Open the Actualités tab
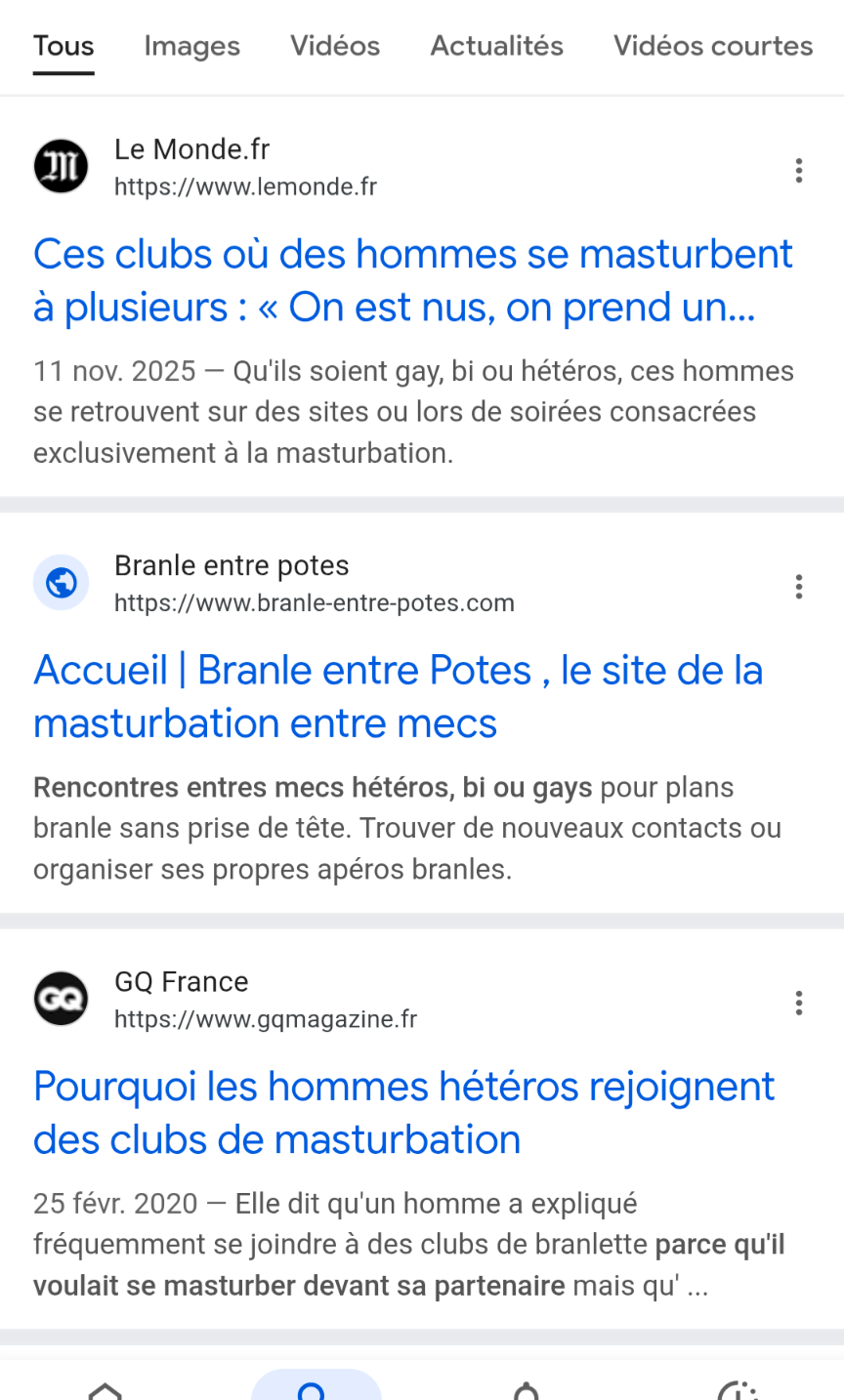Viewport: 844px width, 1400px height. click(x=497, y=46)
